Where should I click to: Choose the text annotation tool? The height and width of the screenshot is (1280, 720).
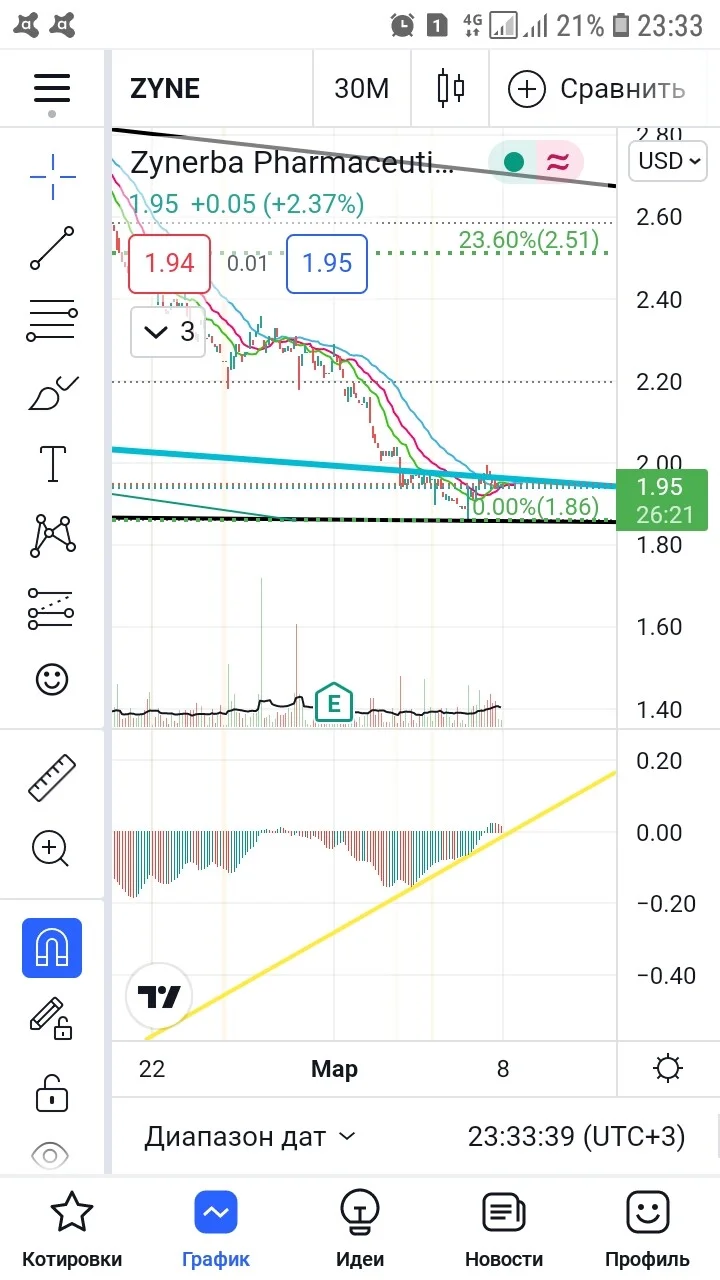tap(52, 464)
